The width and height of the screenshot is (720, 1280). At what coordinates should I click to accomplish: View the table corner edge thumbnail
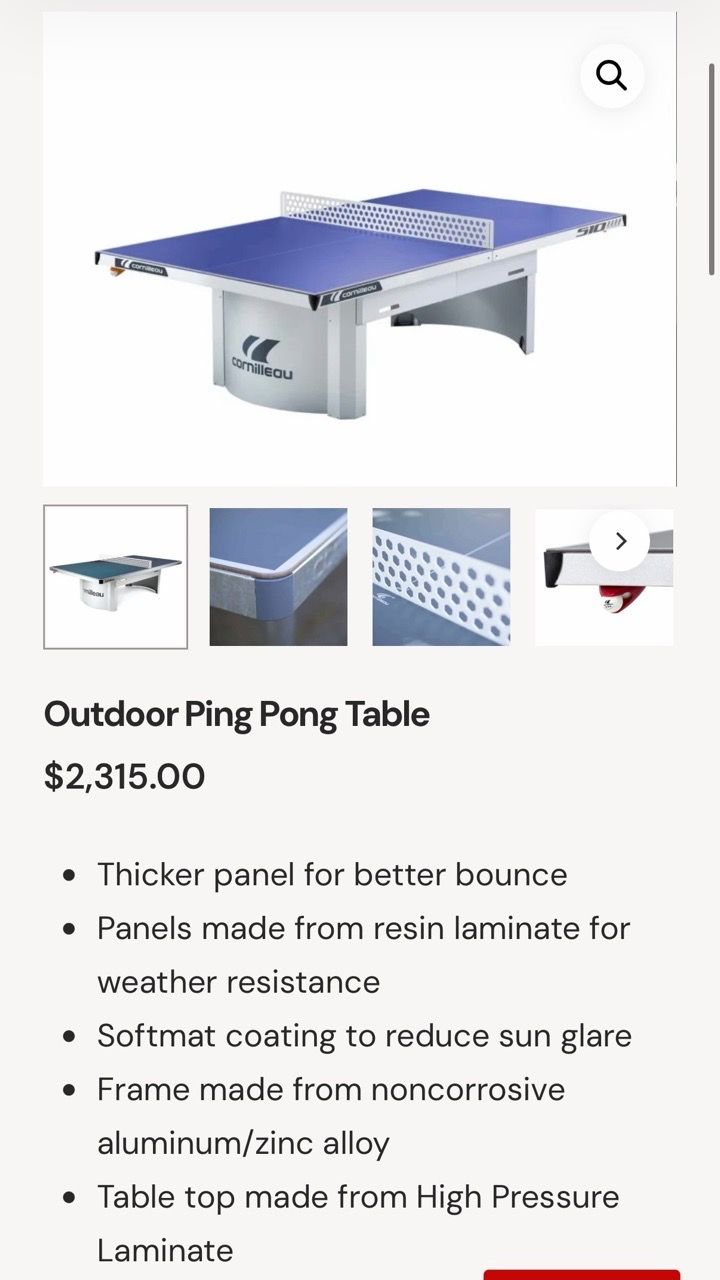pyautogui.click(x=278, y=577)
